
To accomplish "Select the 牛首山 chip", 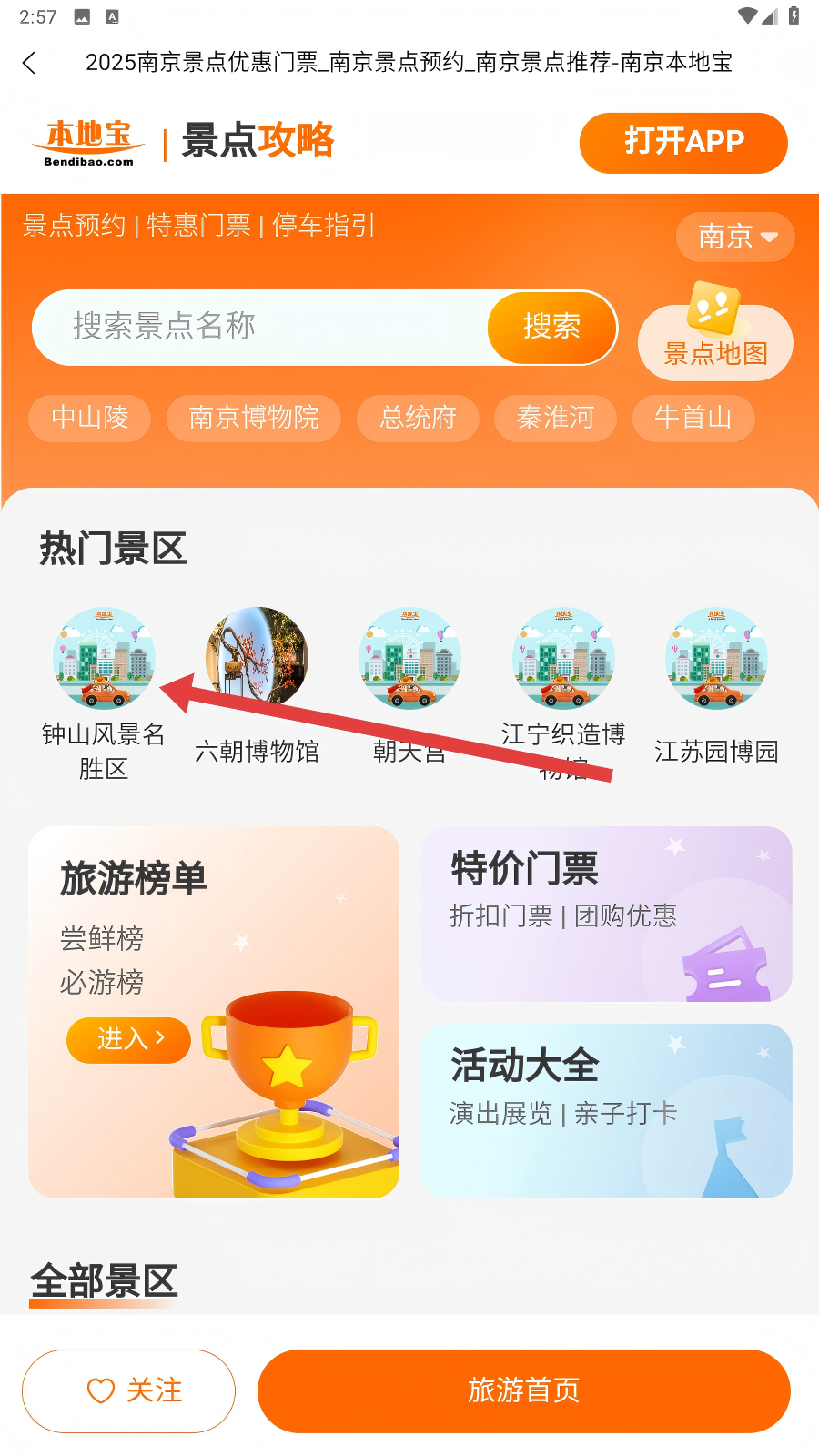I will tap(693, 418).
